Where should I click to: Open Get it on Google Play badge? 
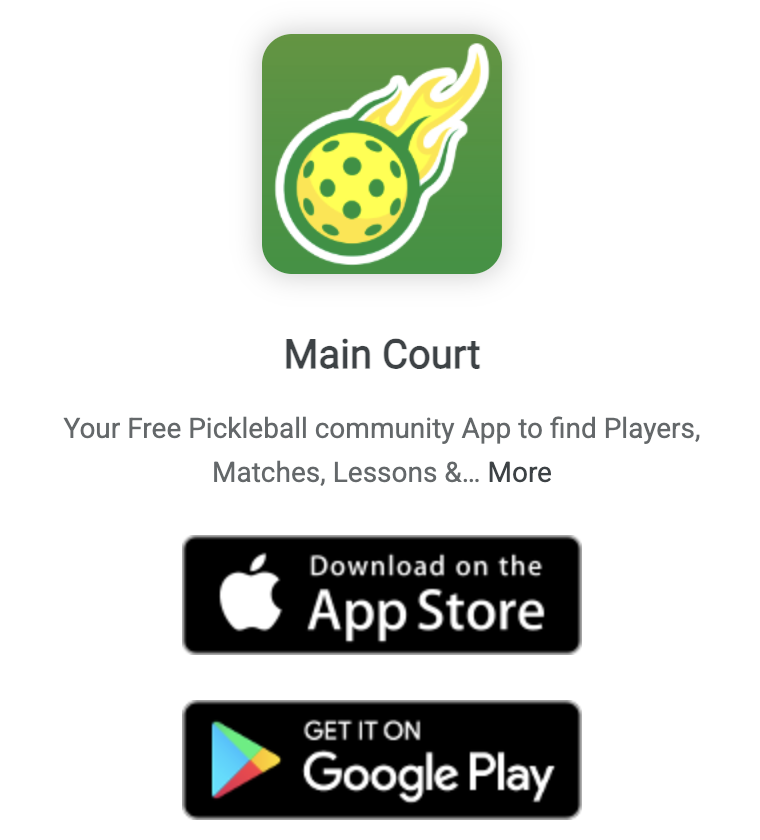pos(381,759)
